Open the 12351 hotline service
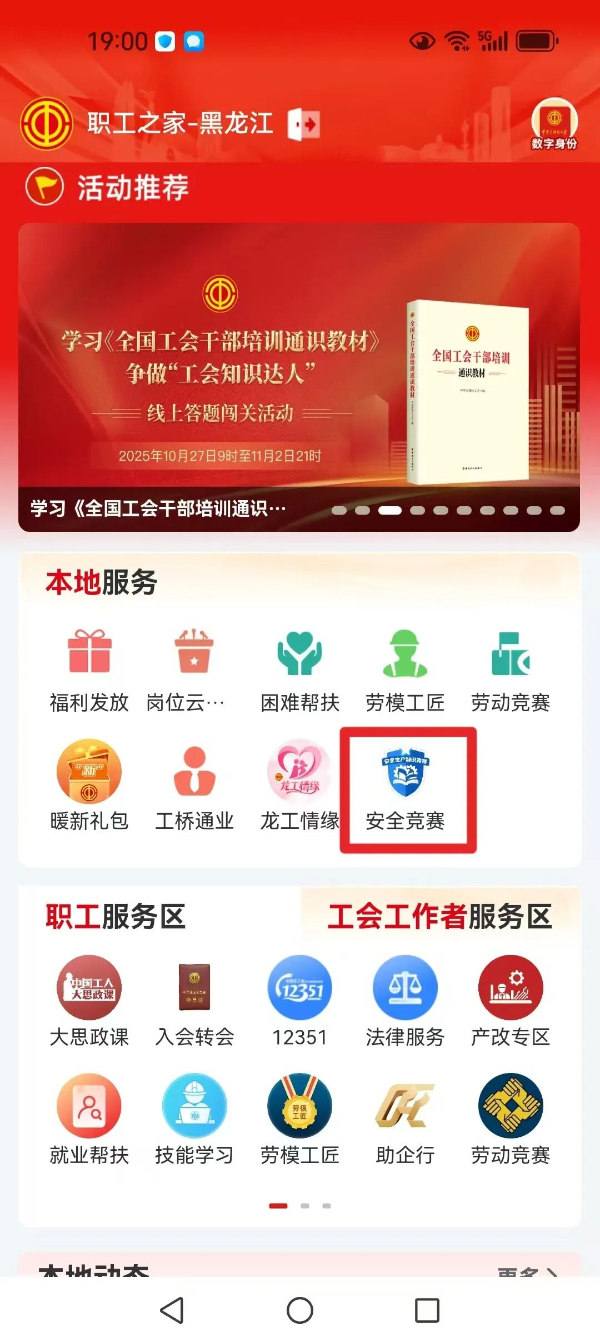The image size is (600, 1344). pyautogui.click(x=300, y=1002)
